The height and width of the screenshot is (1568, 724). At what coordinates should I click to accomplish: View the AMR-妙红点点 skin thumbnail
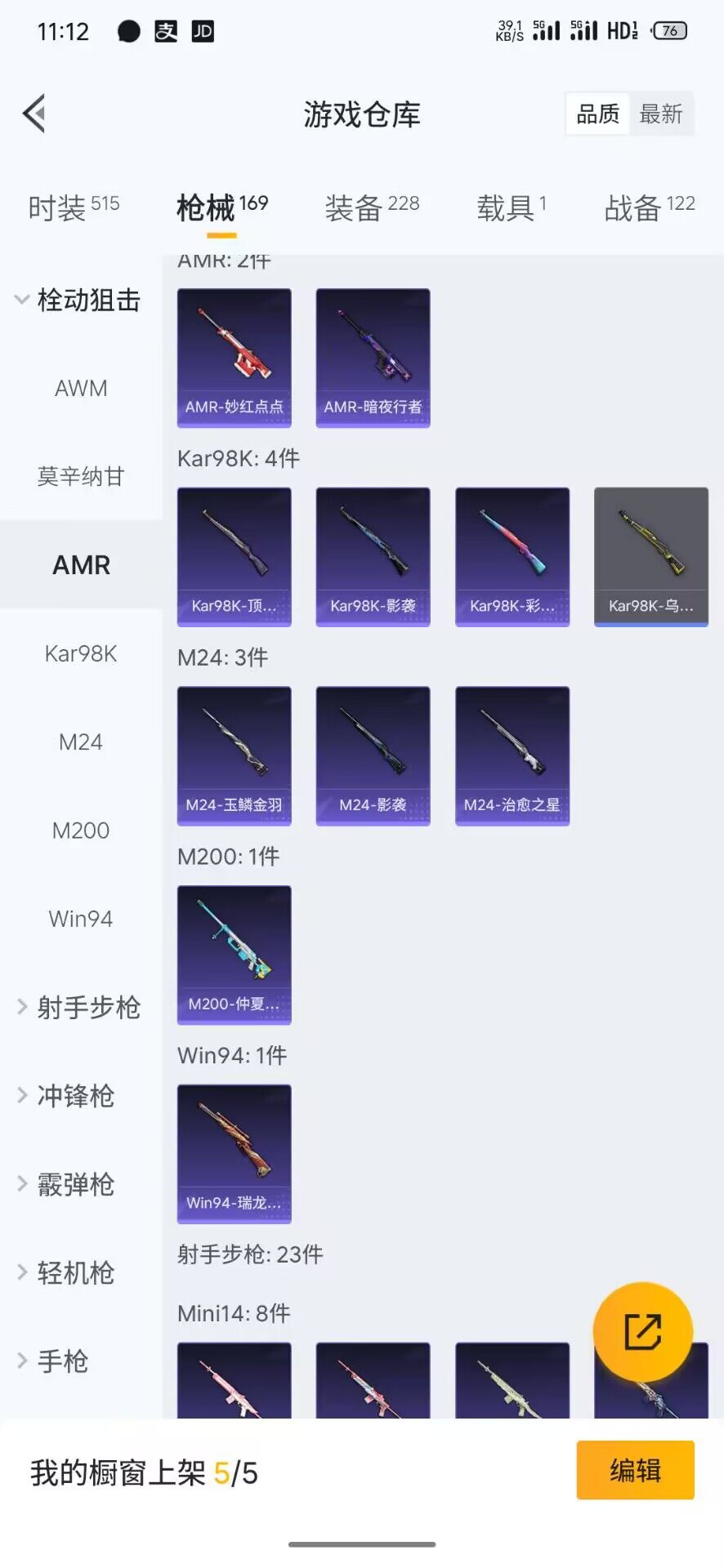(x=234, y=355)
